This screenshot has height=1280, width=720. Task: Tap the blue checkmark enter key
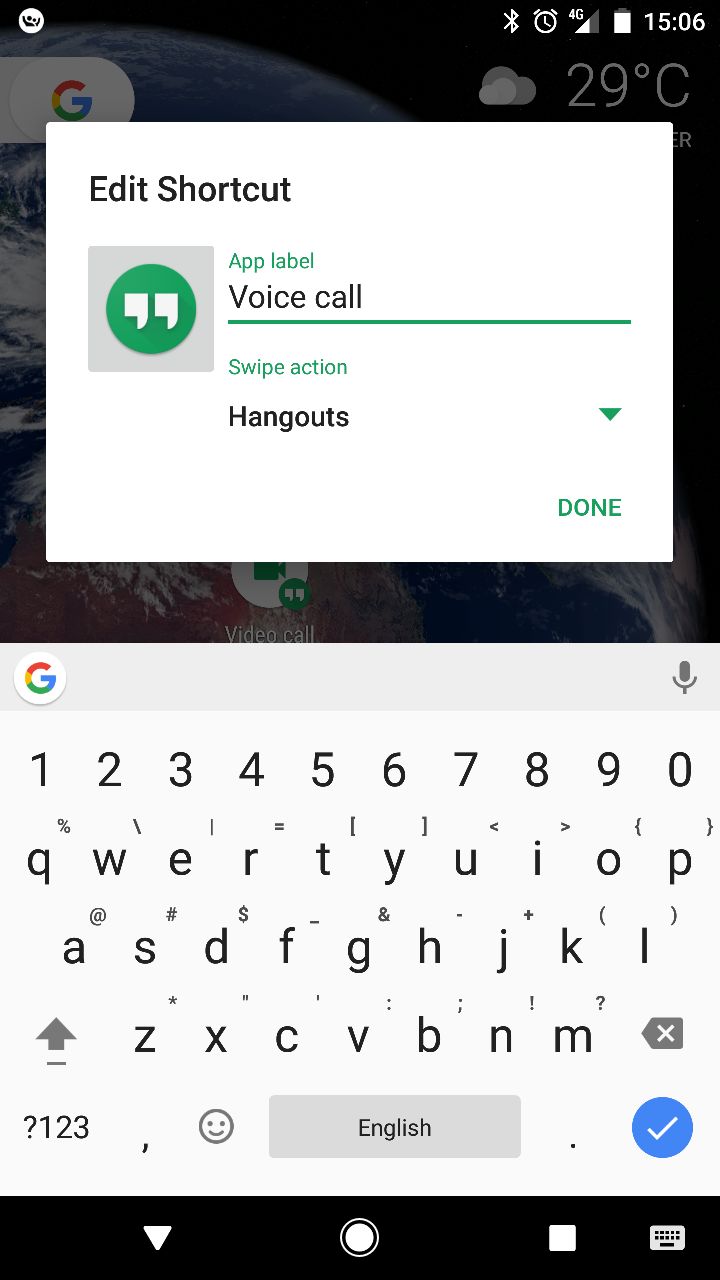(662, 1128)
